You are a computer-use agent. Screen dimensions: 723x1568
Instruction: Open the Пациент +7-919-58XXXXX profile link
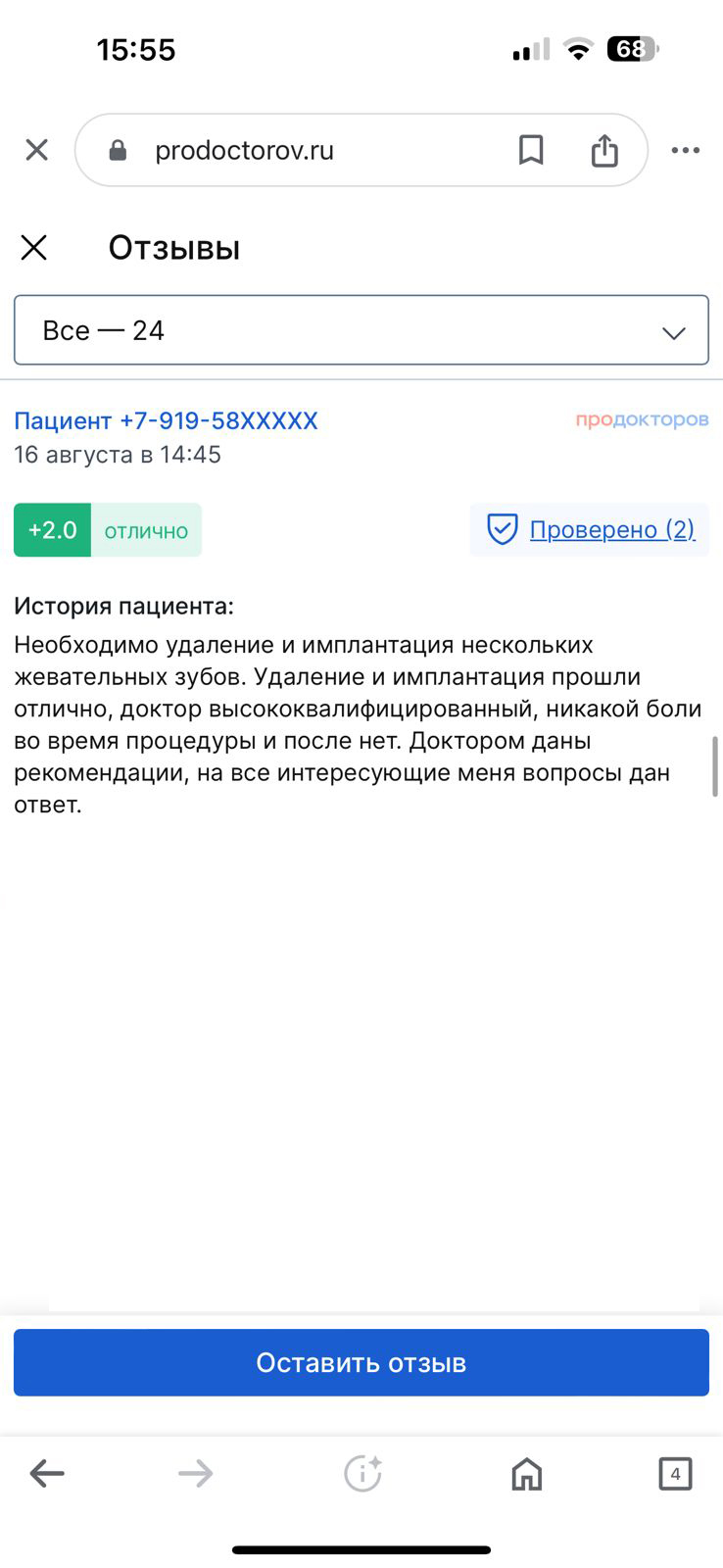click(166, 420)
